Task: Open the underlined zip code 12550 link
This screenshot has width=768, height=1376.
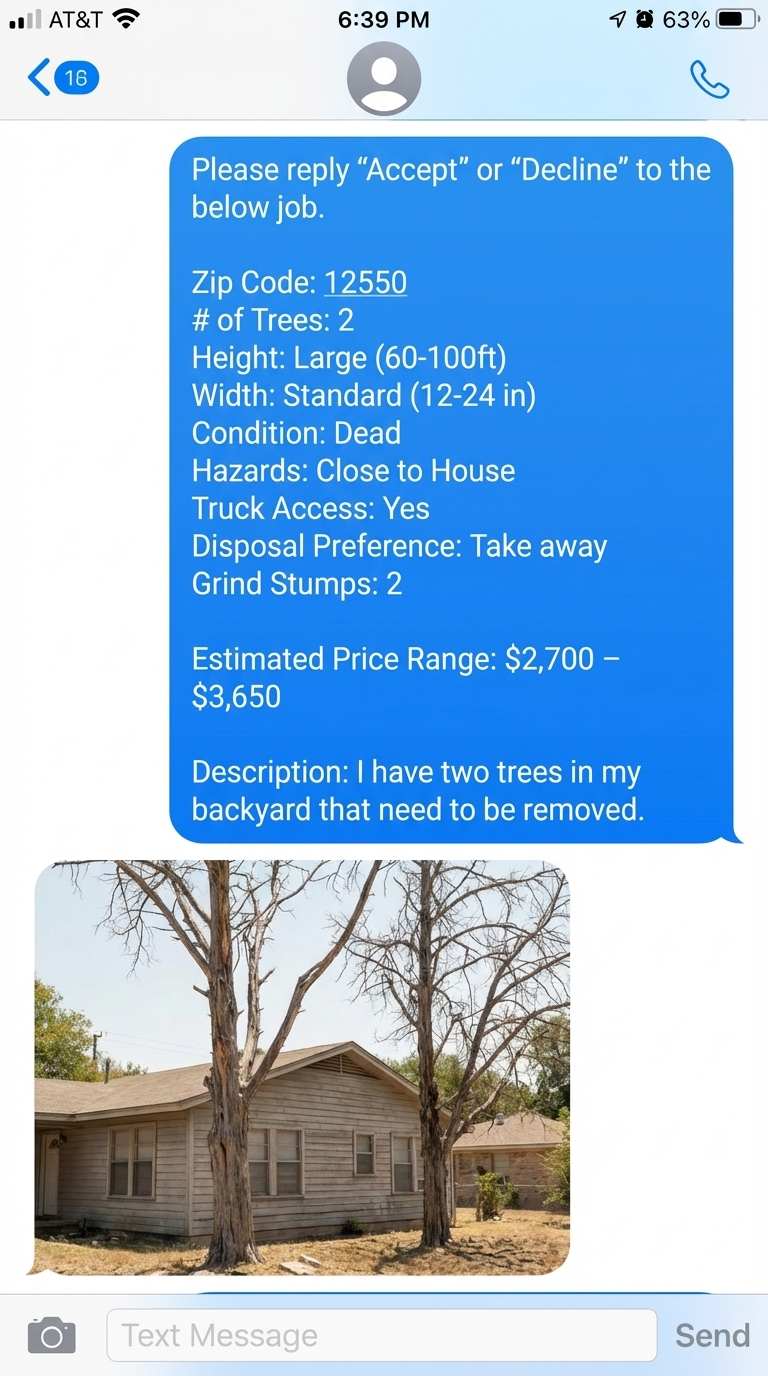Action: click(366, 283)
